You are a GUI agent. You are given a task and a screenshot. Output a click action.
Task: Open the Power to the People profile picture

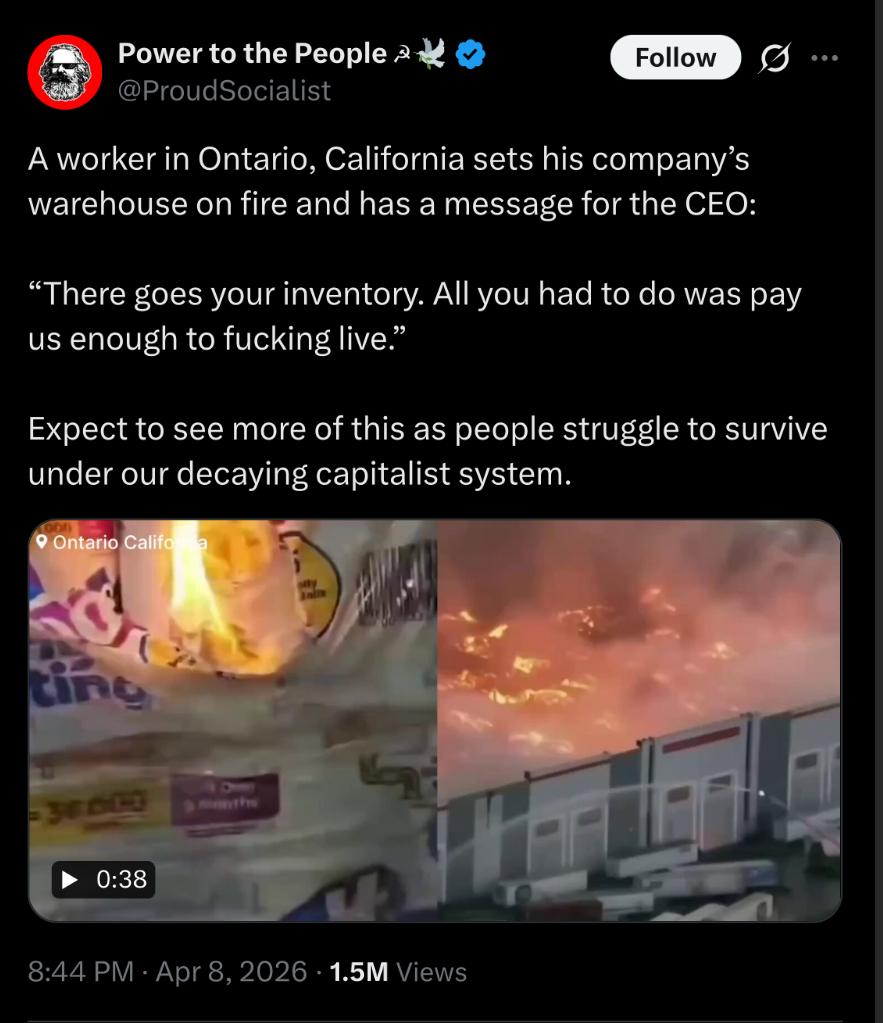tap(65, 72)
